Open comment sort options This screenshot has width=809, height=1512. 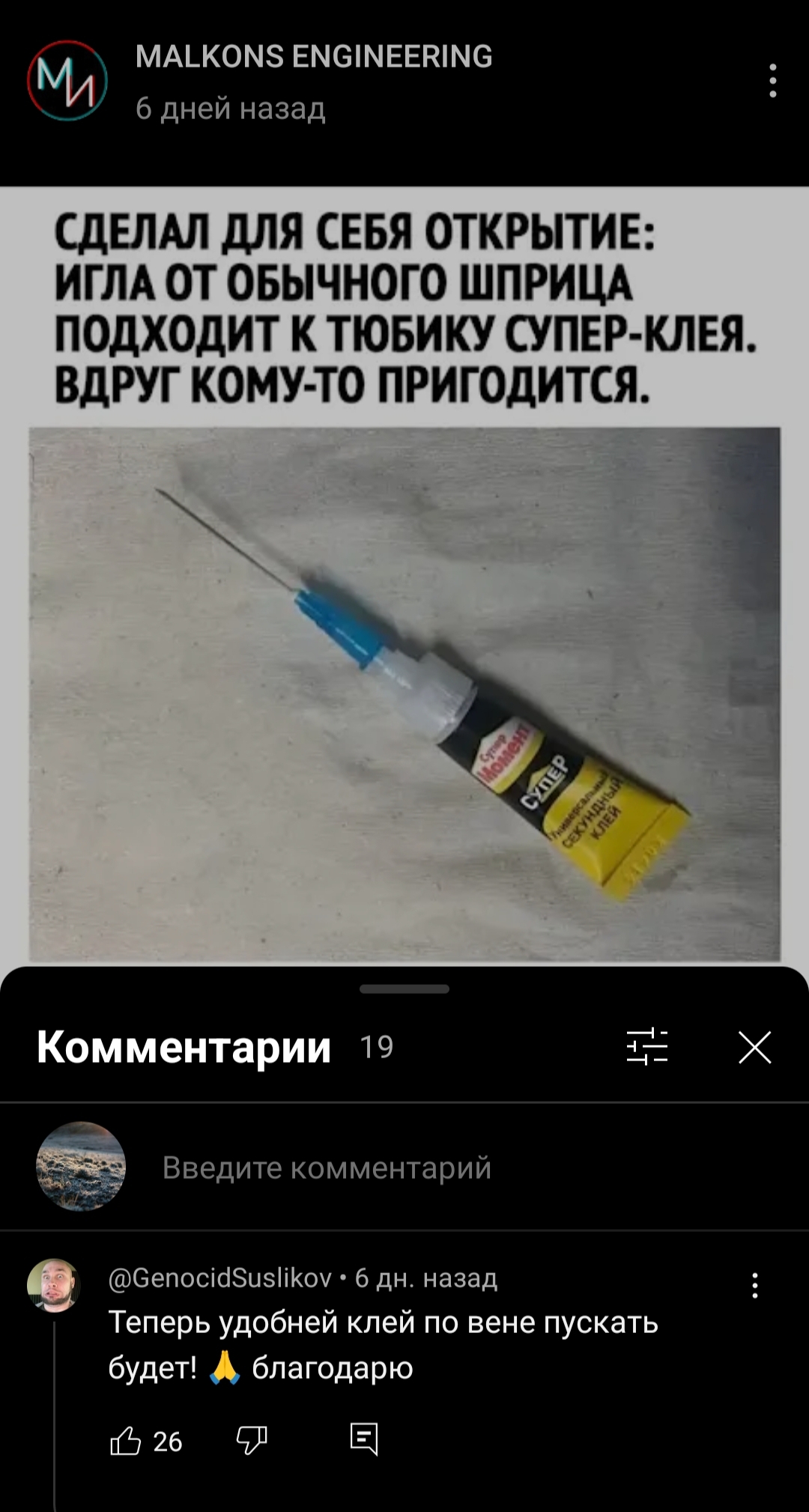(x=647, y=1046)
